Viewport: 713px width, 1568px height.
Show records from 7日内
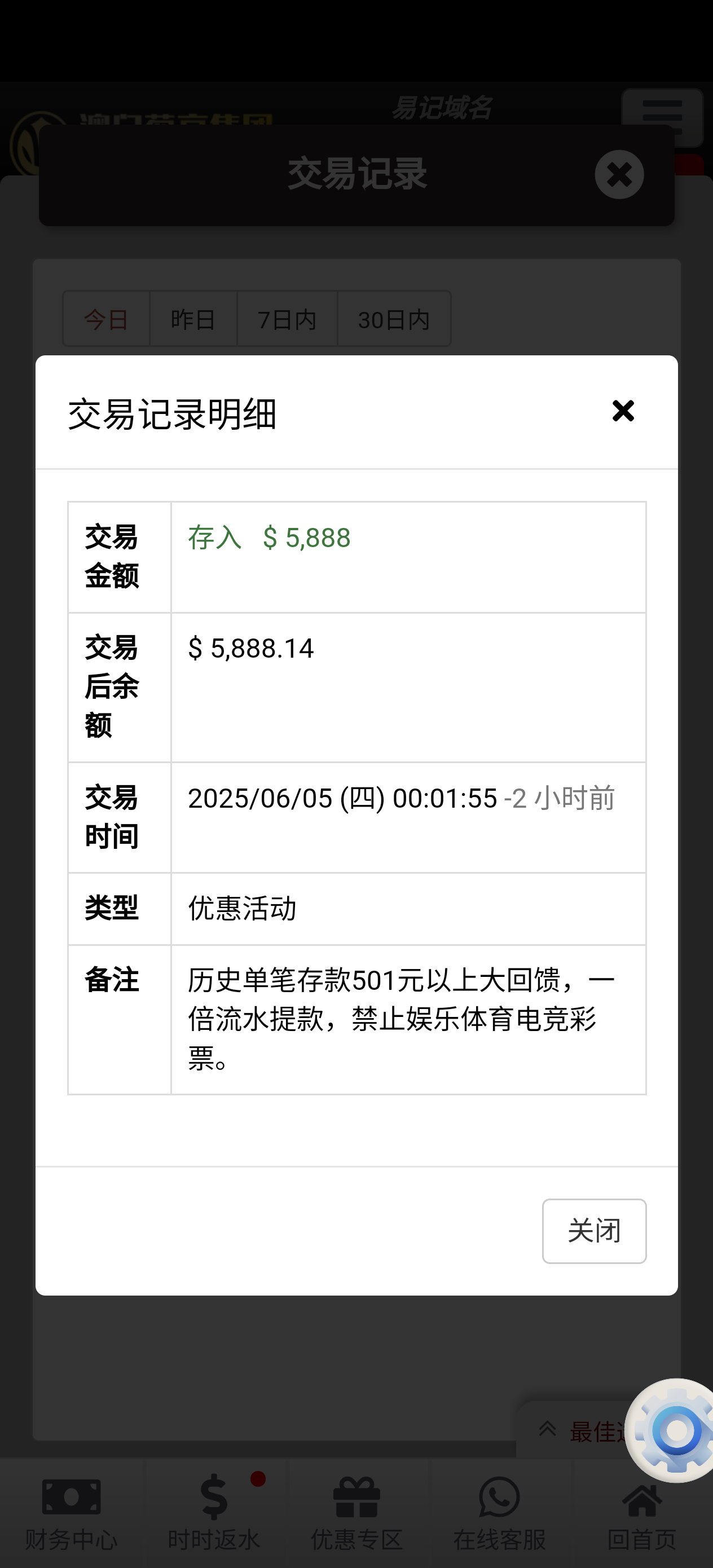click(x=287, y=319)
